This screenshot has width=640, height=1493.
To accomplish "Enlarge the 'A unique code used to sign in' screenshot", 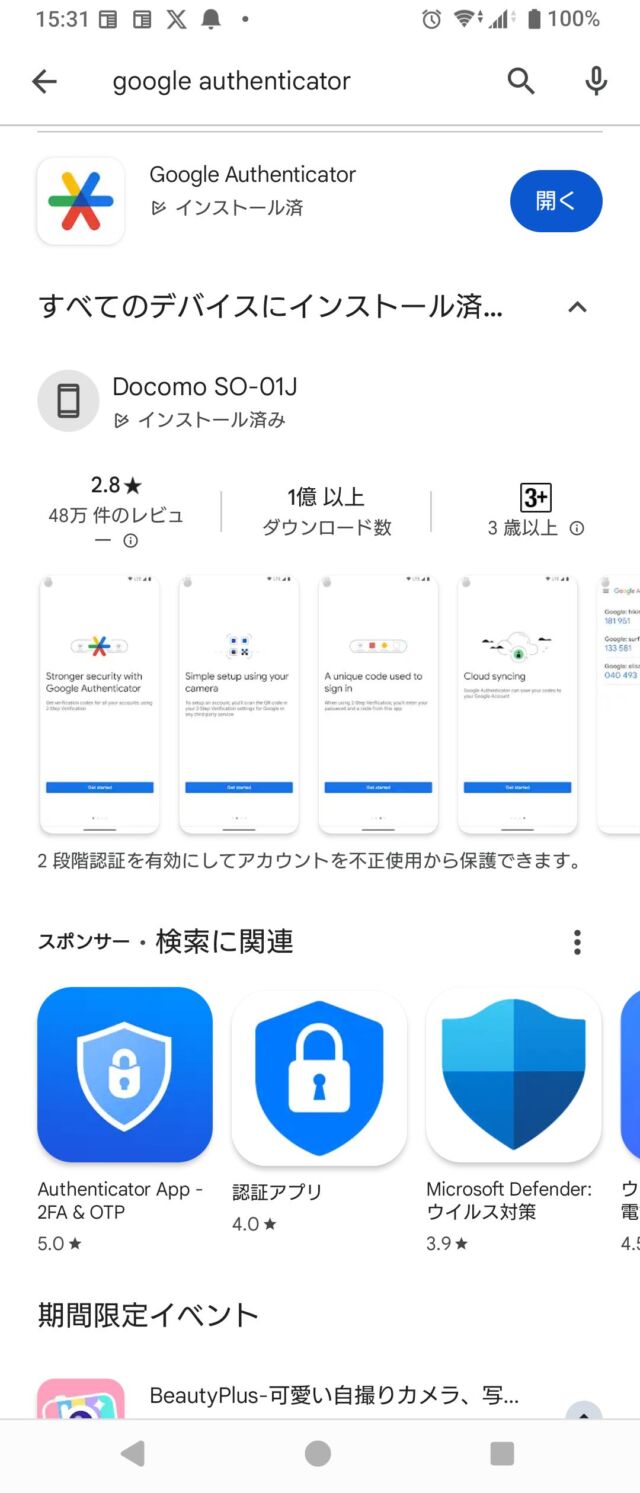I will pos(378,704).
